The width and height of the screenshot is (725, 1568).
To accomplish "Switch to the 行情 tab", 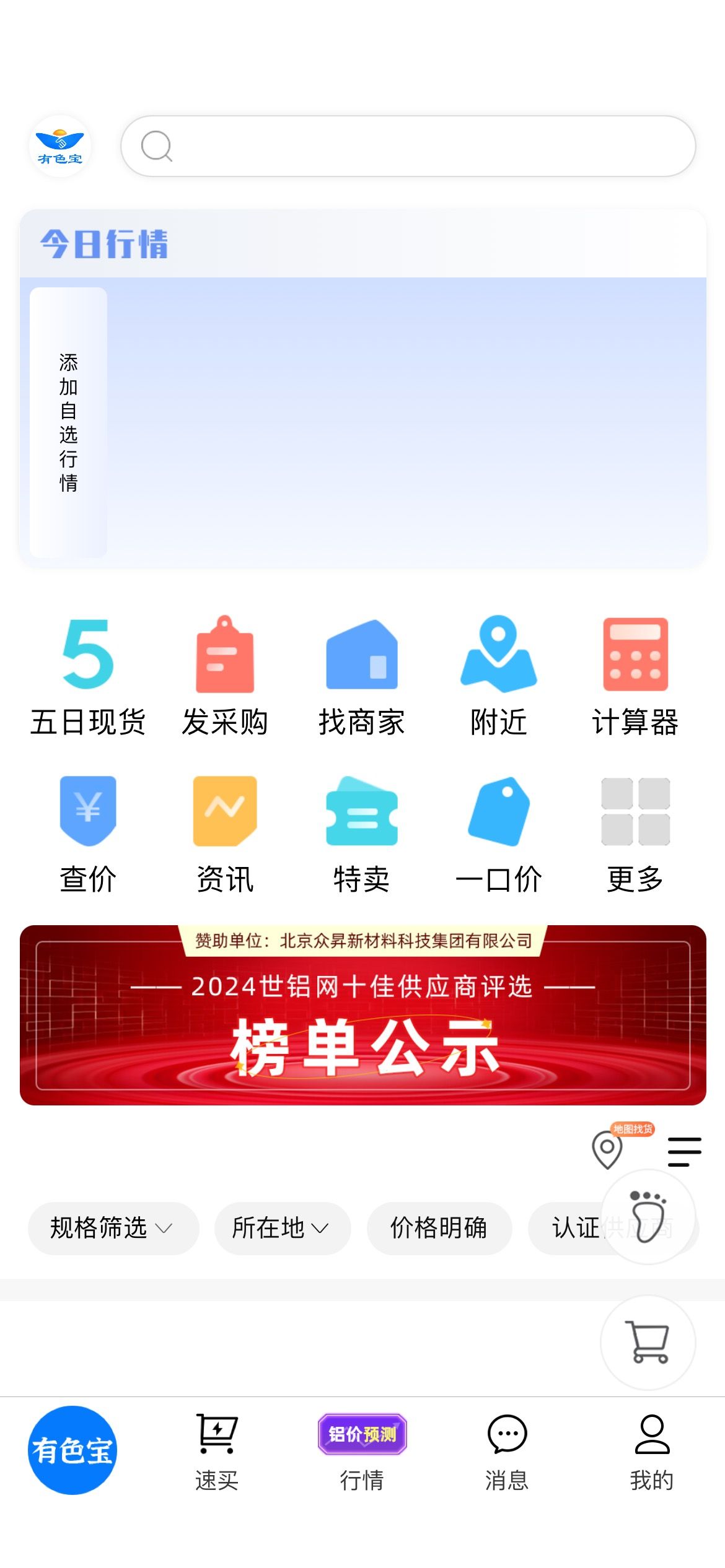I will (x=362, y=1452).
